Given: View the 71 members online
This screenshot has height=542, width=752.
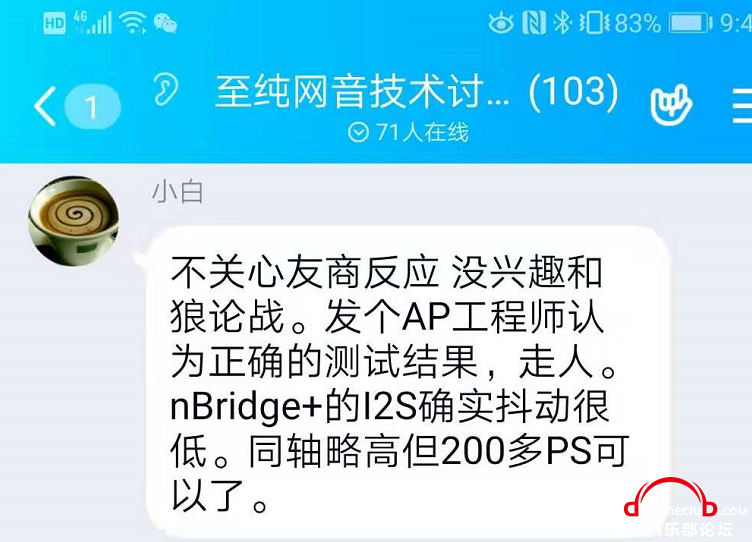Looking at the screenshot, I should (x=409, y=132).
